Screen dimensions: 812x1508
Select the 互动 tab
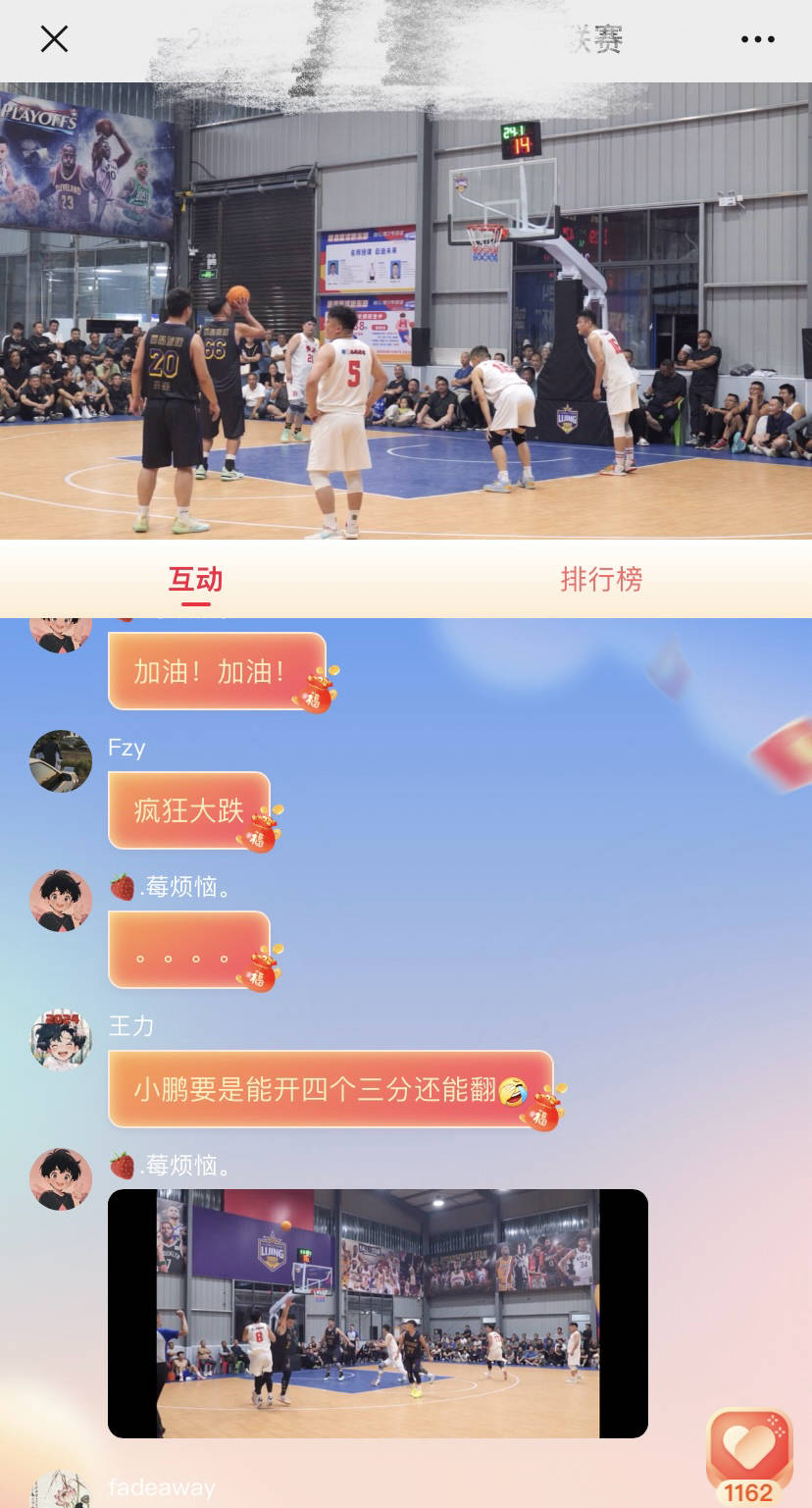195,580
